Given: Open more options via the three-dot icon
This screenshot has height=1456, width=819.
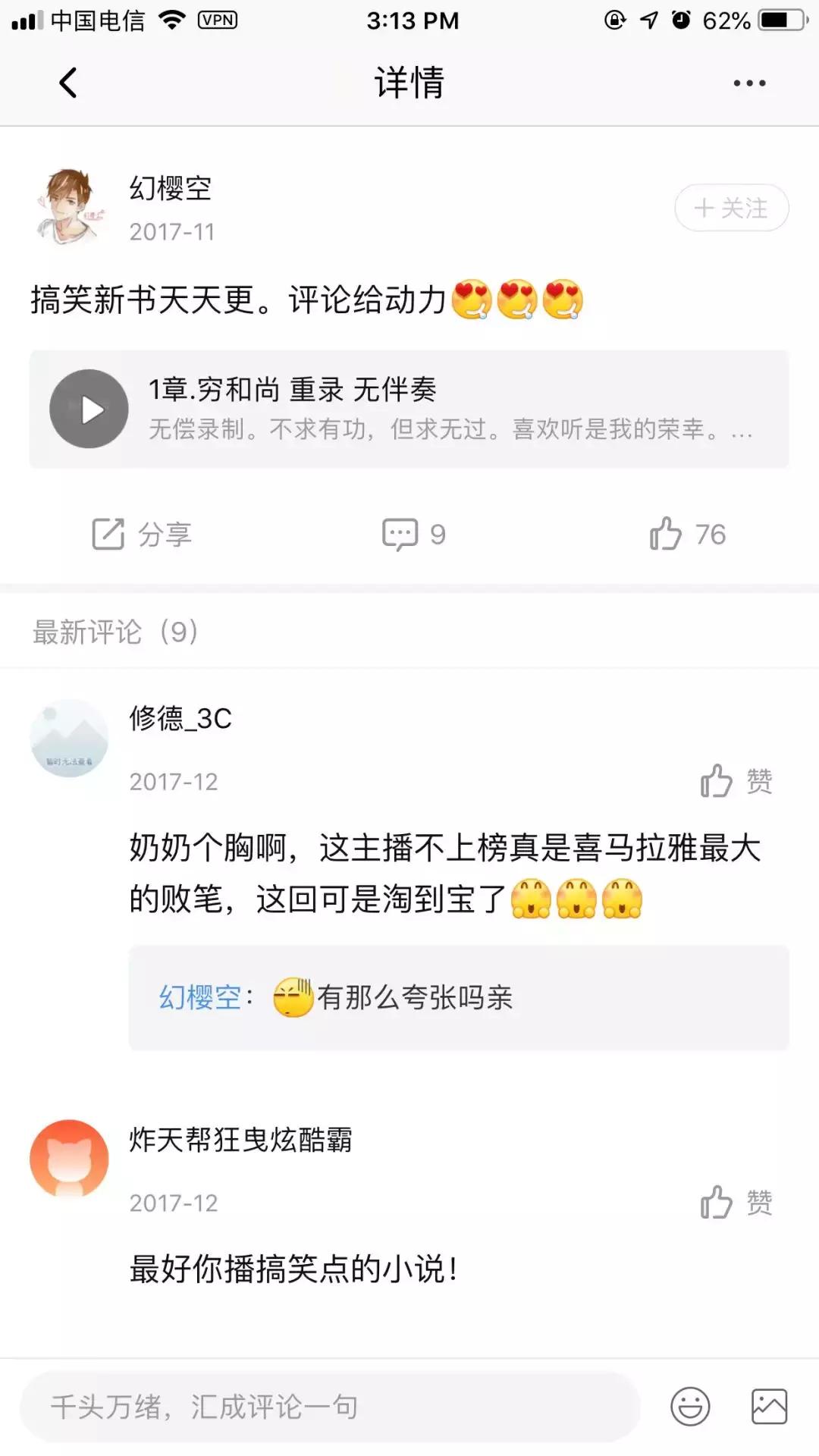Looking at the screenshot, I should click(749, 82).
